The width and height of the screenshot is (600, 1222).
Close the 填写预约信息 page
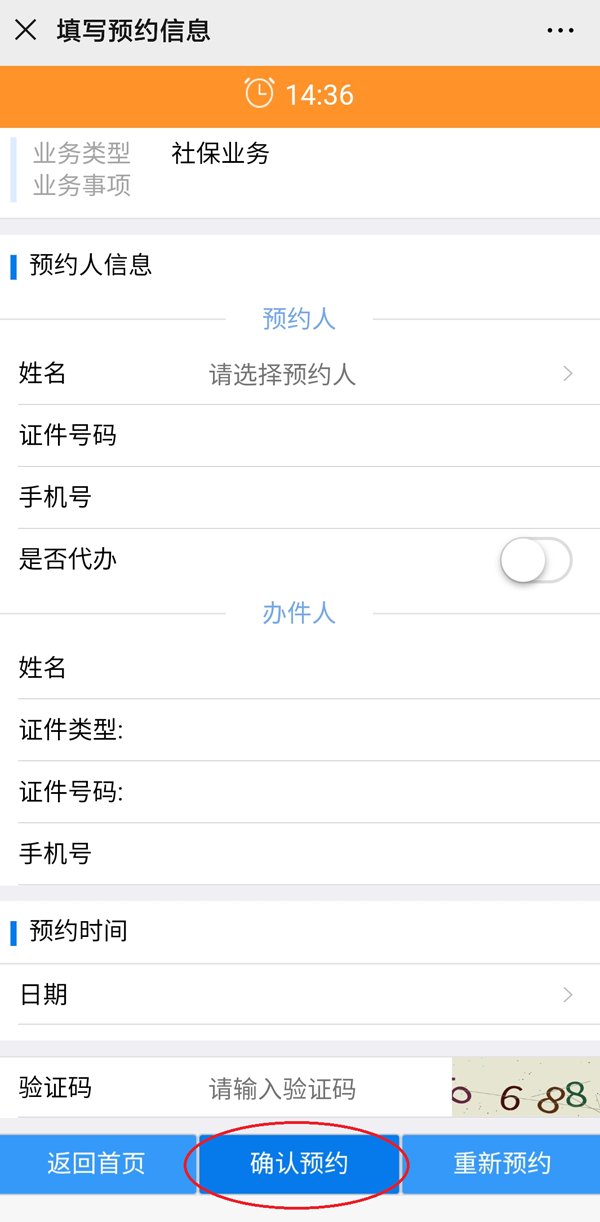pos(26,31)
